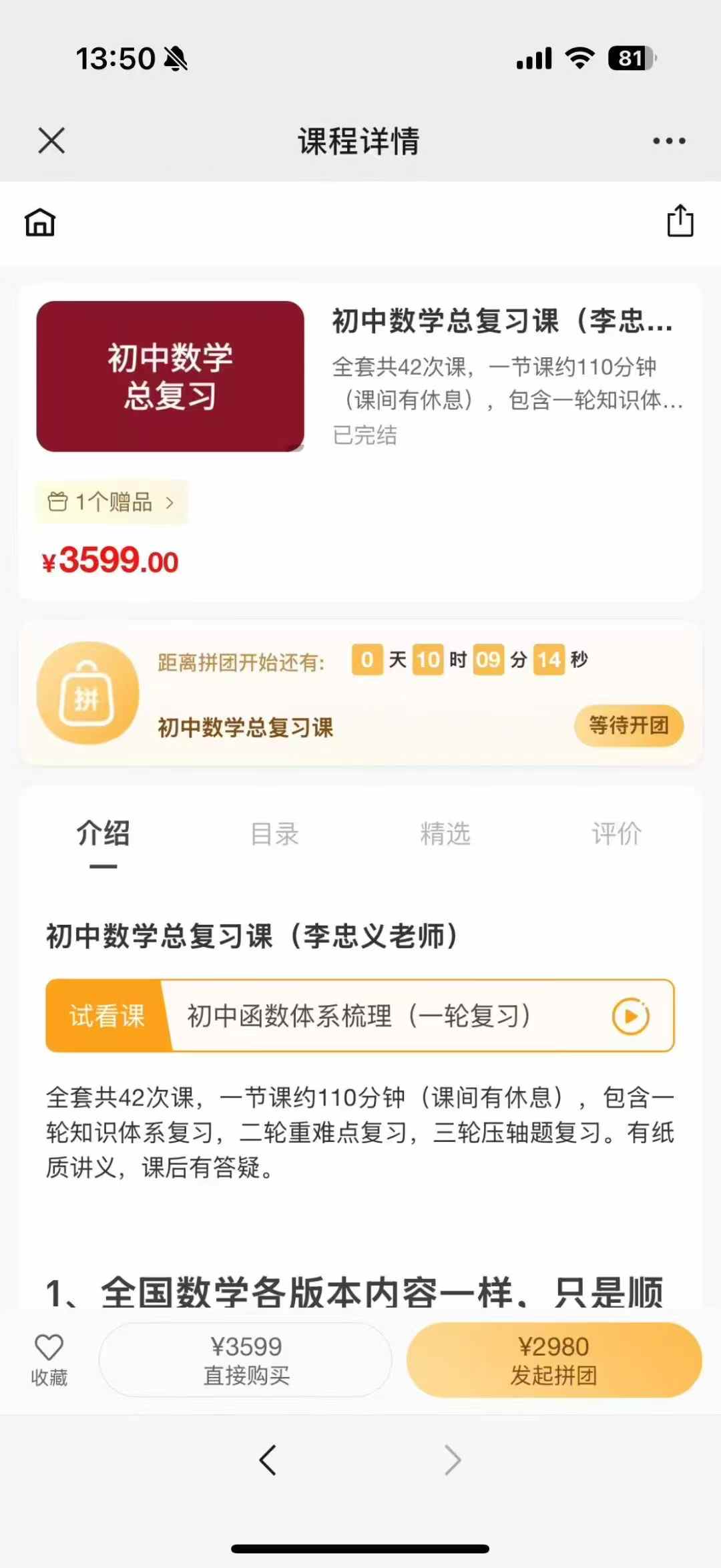The image size is (721, 1568).
Task: Start a group buy with ¥2980 发起拼团
Action: [554, 1360]
